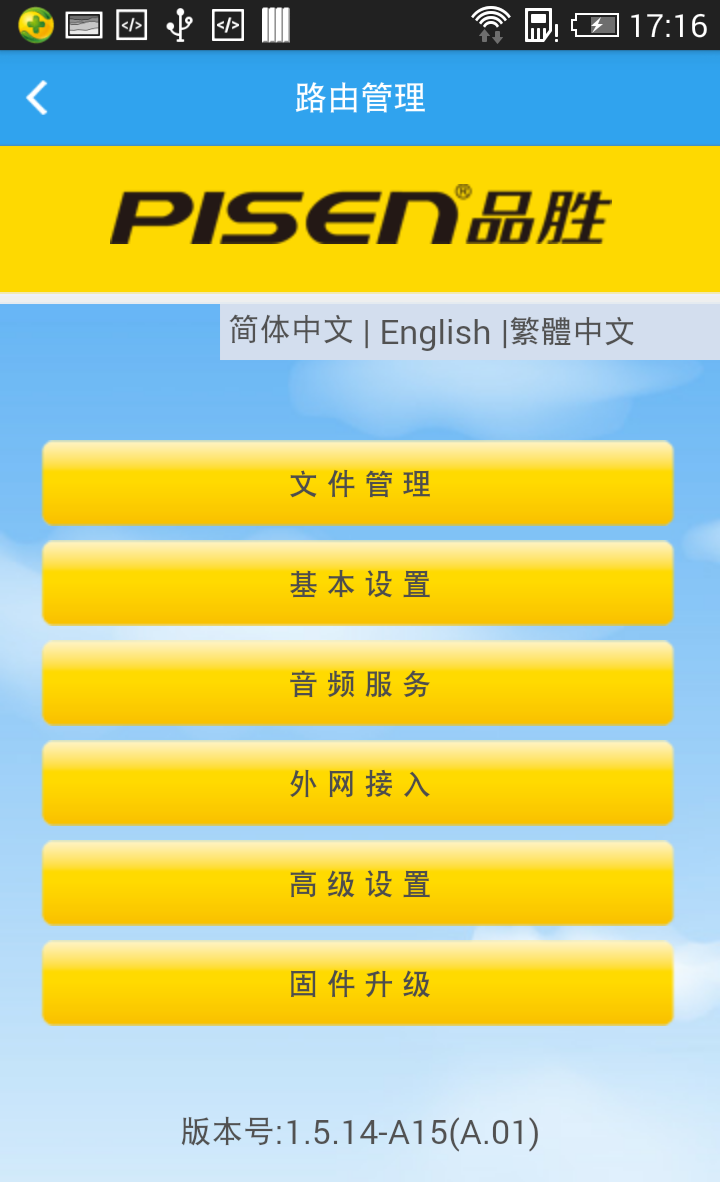Open 文件管理 (file management)
This screenshot has width=720, height=1182.
coord(358,483)
